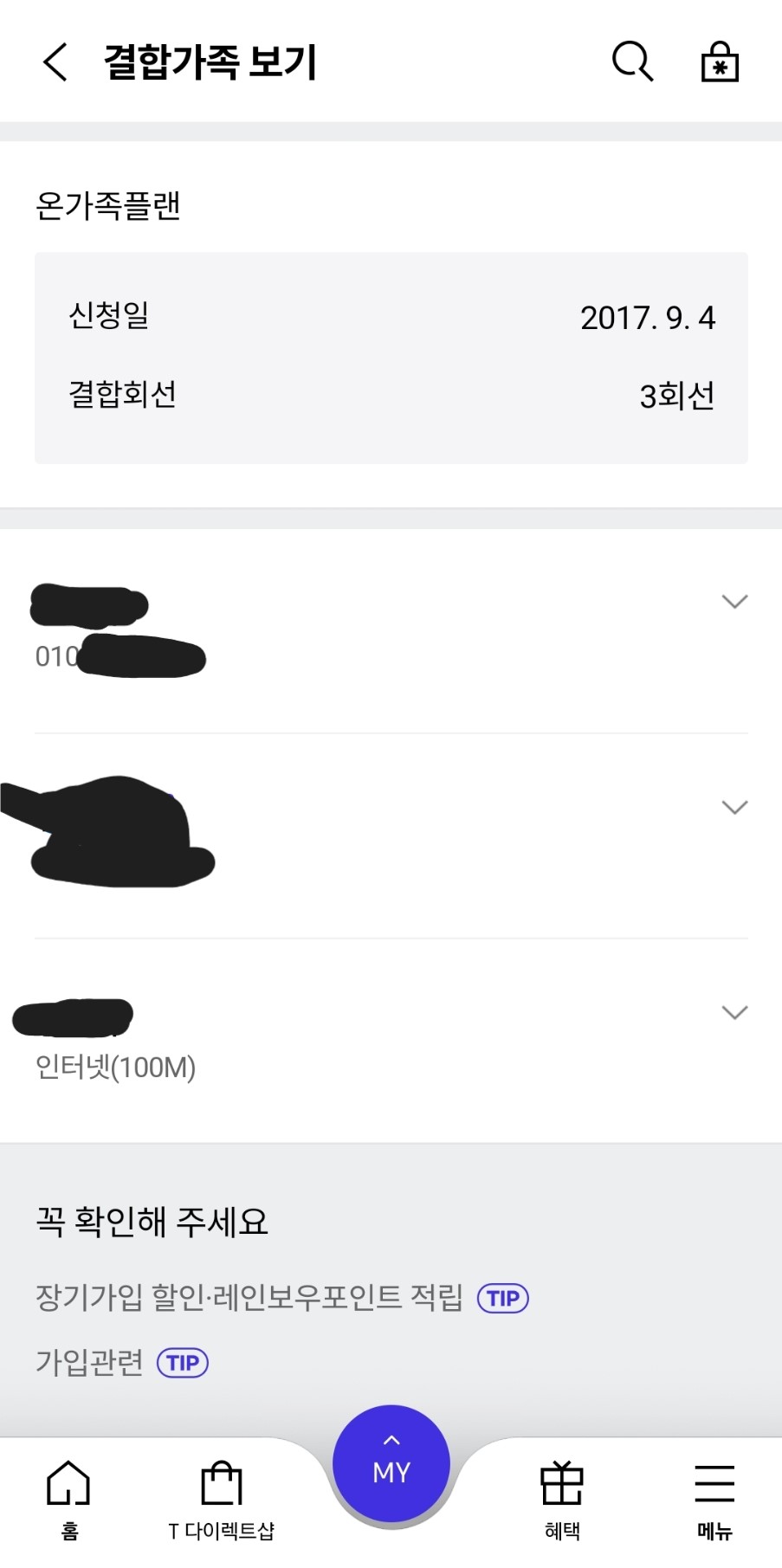This screenshot has width=782, height=1568.
Task: Go back from 결합가족 보기
Action: [55, 62]
